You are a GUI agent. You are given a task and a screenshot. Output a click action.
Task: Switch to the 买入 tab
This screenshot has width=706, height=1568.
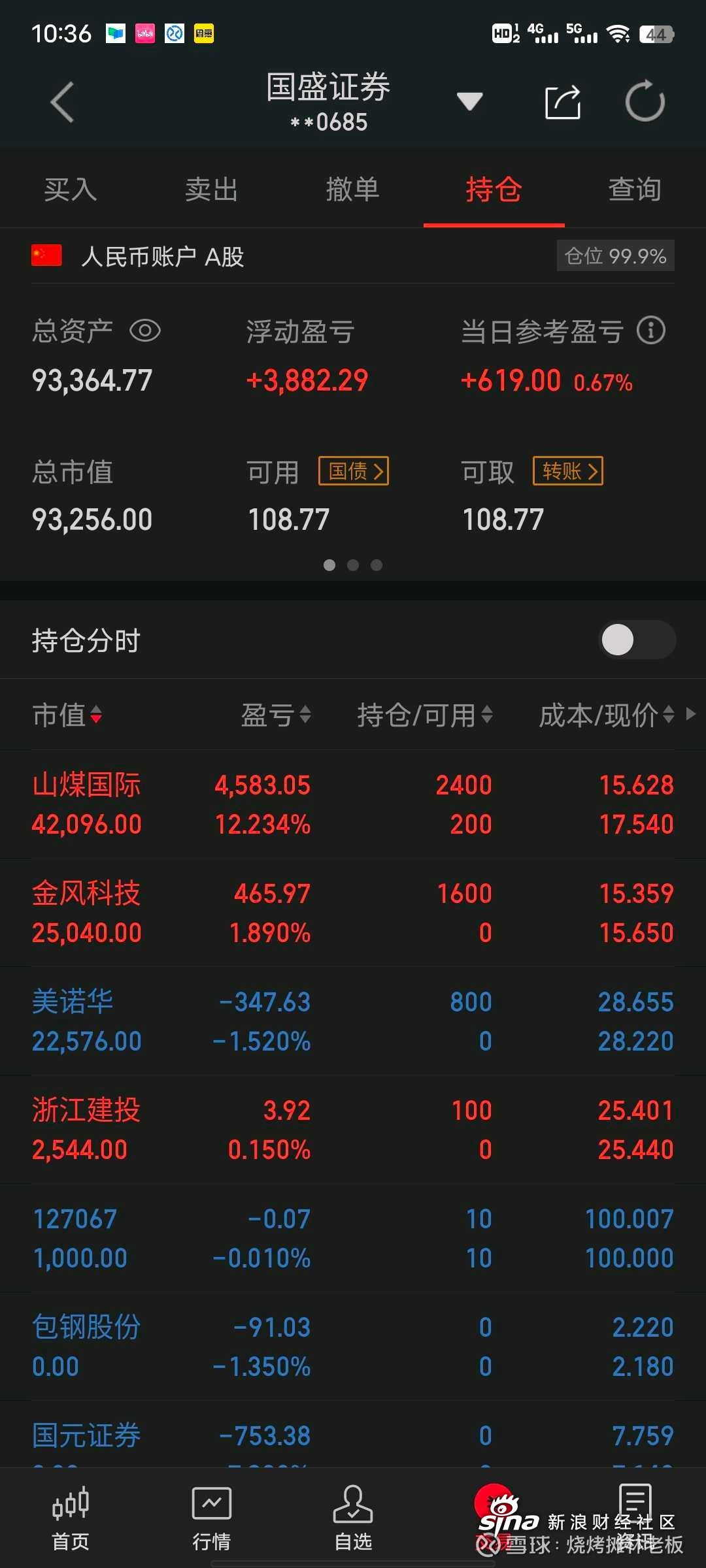click(71, 189)
